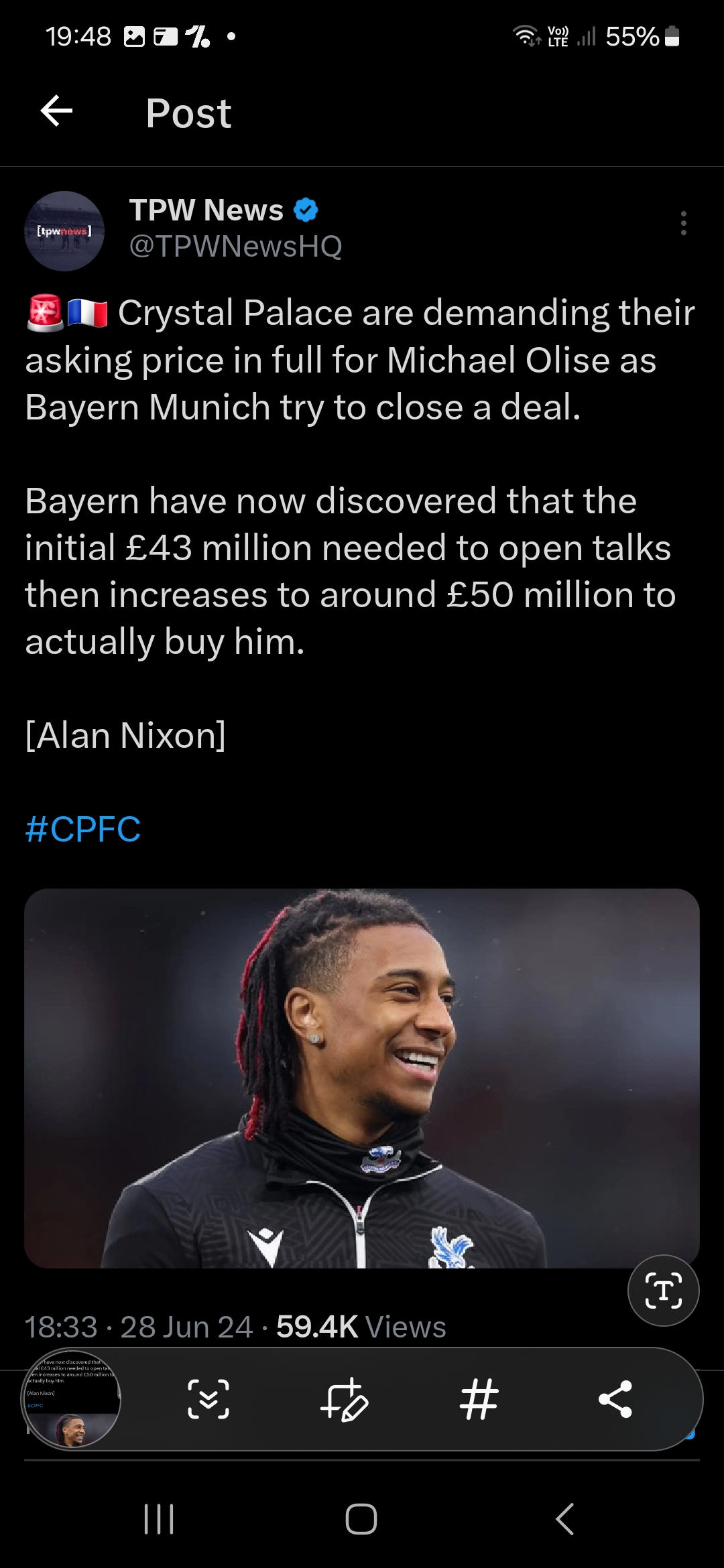The width and height of the screenshot is (724, 1568).
Task: Add tags with the hashtag toolbar icon
Action: [x=479, y=1399]
